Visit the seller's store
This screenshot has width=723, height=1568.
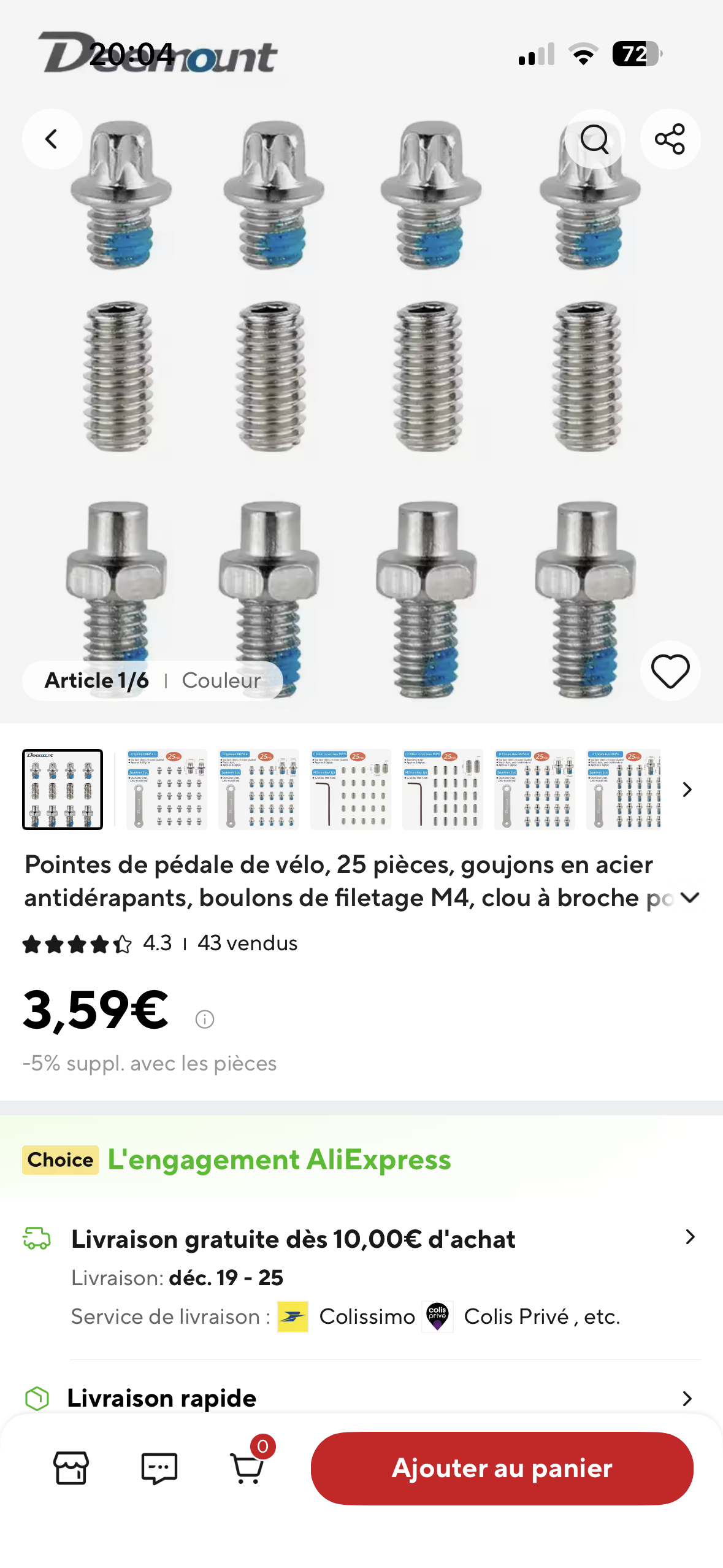click(x=71, y=1468)
